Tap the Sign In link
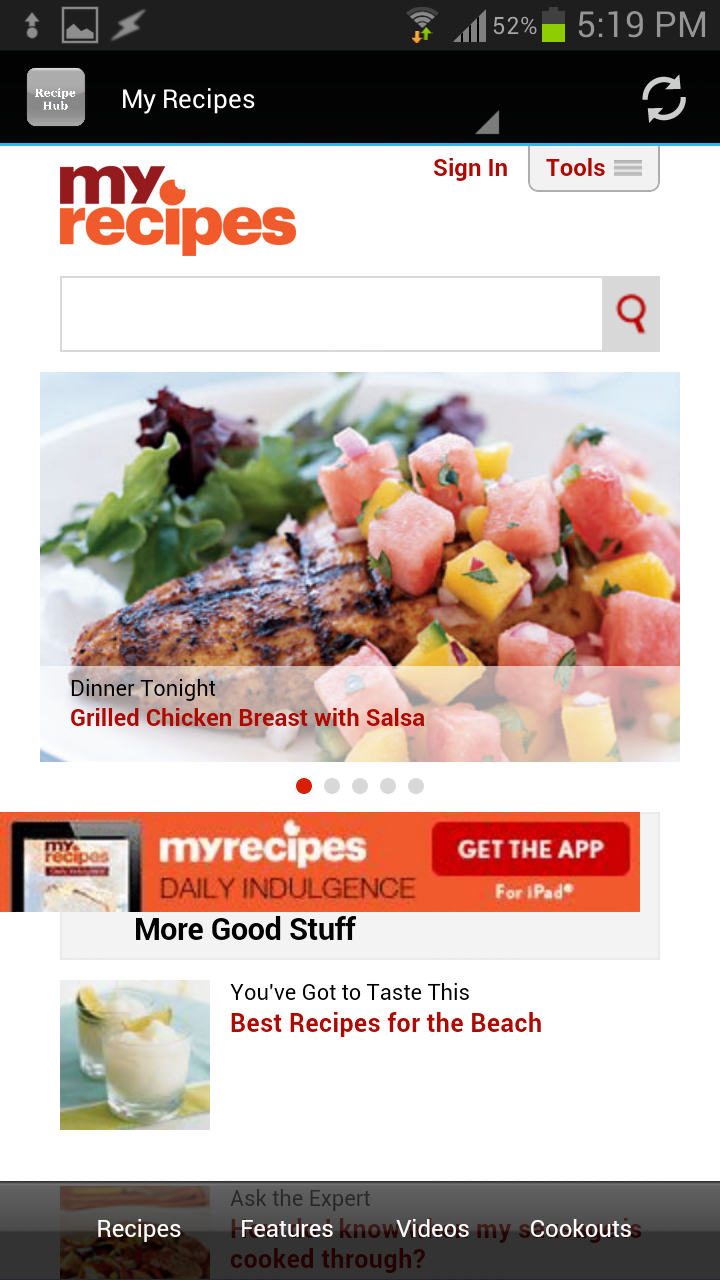 [x=470, y=167]
